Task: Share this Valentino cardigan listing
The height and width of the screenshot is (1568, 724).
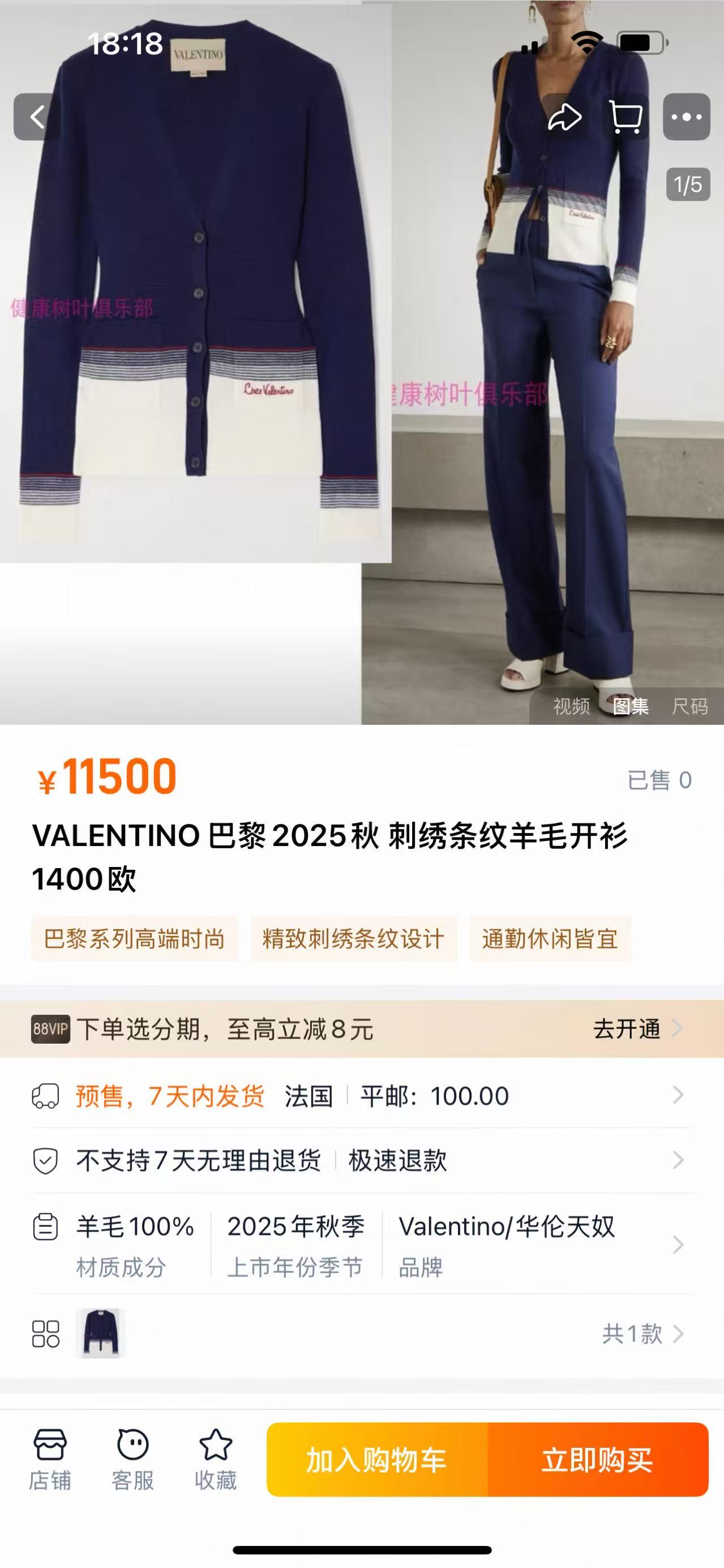Action: point(564,117)
